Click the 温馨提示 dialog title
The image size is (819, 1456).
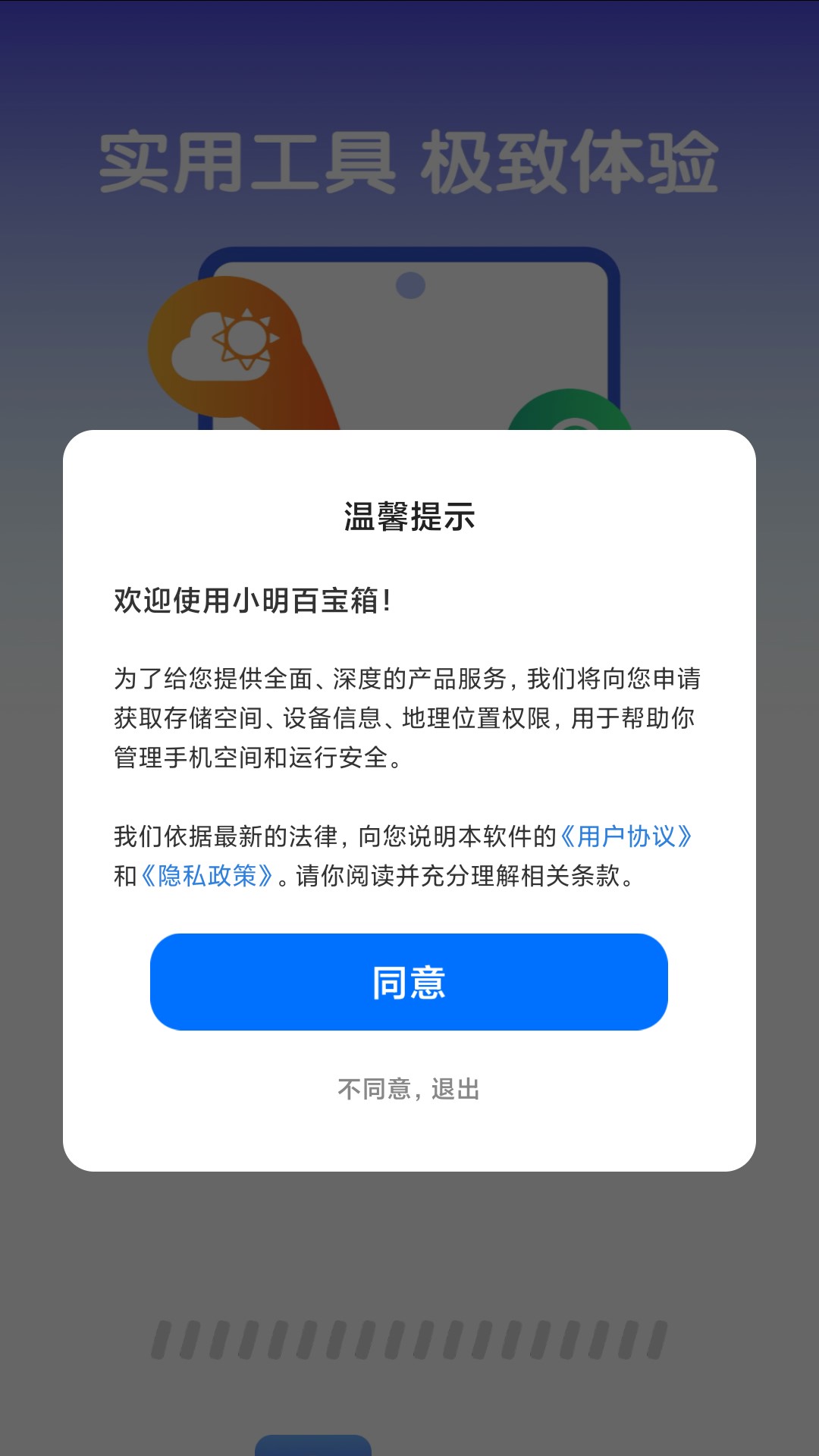click(409, 516)
